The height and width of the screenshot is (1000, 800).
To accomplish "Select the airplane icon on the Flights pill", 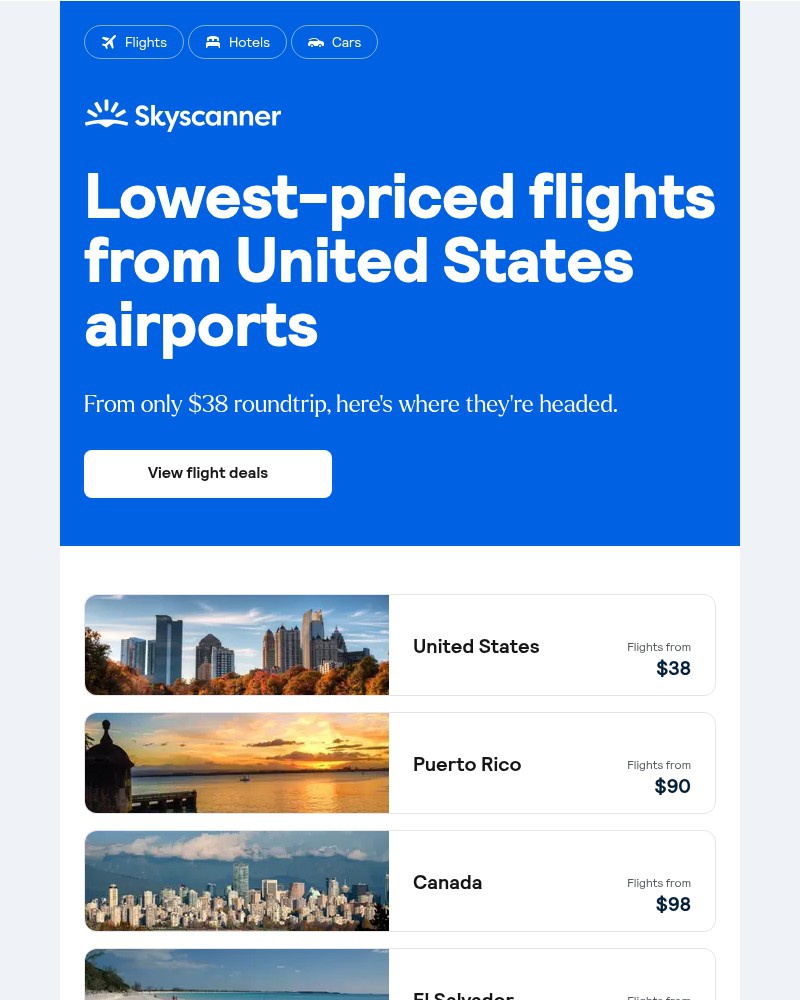I will click(109, 42).
